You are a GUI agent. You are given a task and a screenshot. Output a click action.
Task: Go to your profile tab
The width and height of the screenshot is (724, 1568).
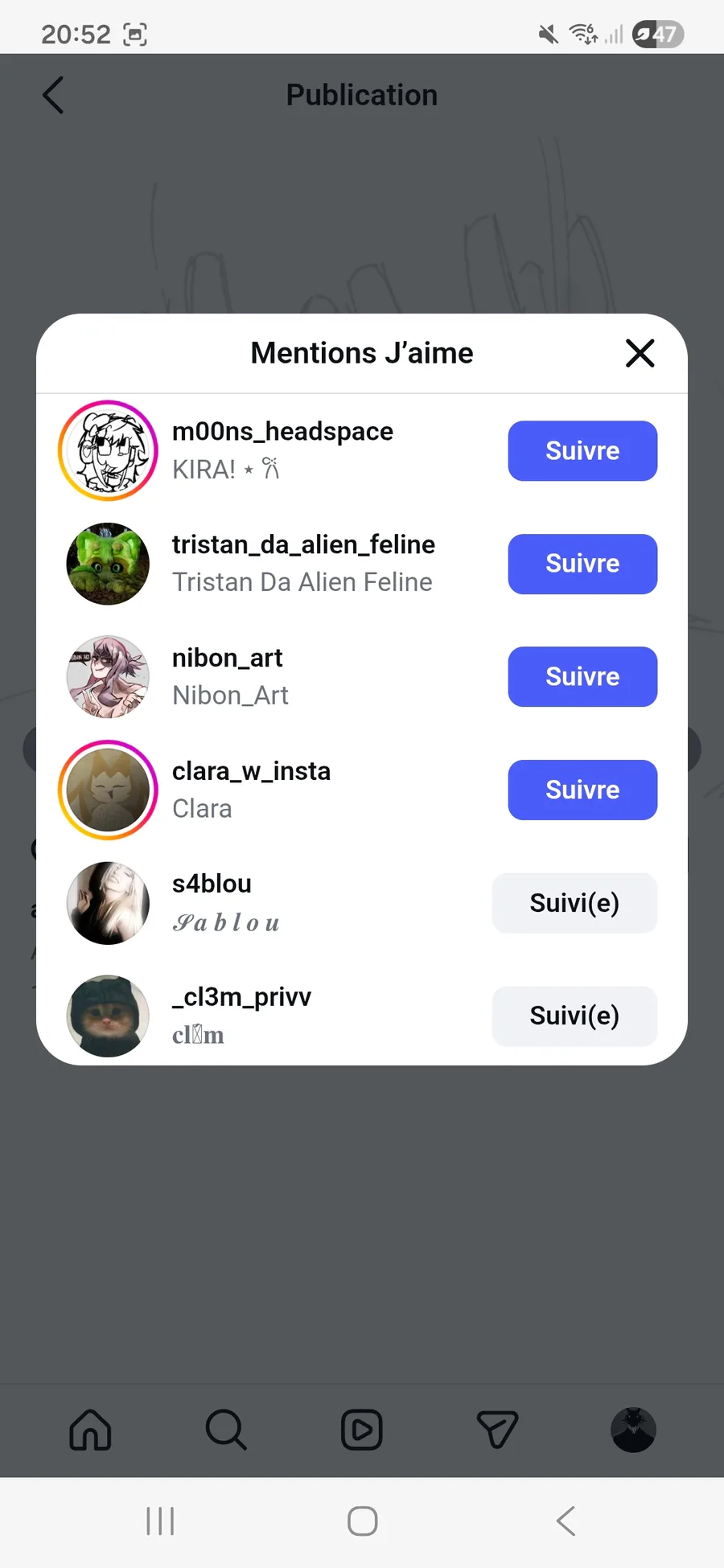tap(633, 1430)
